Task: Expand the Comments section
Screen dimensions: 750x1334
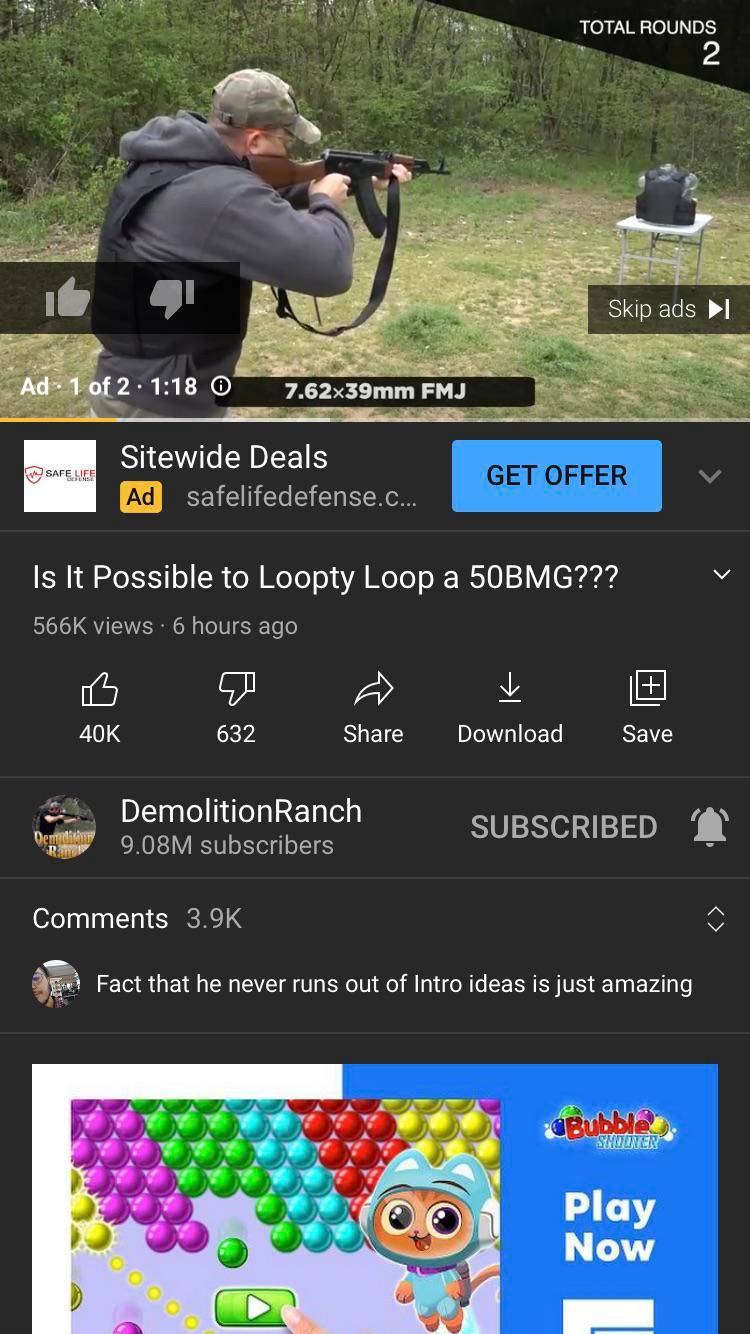Action: point(716,918)
